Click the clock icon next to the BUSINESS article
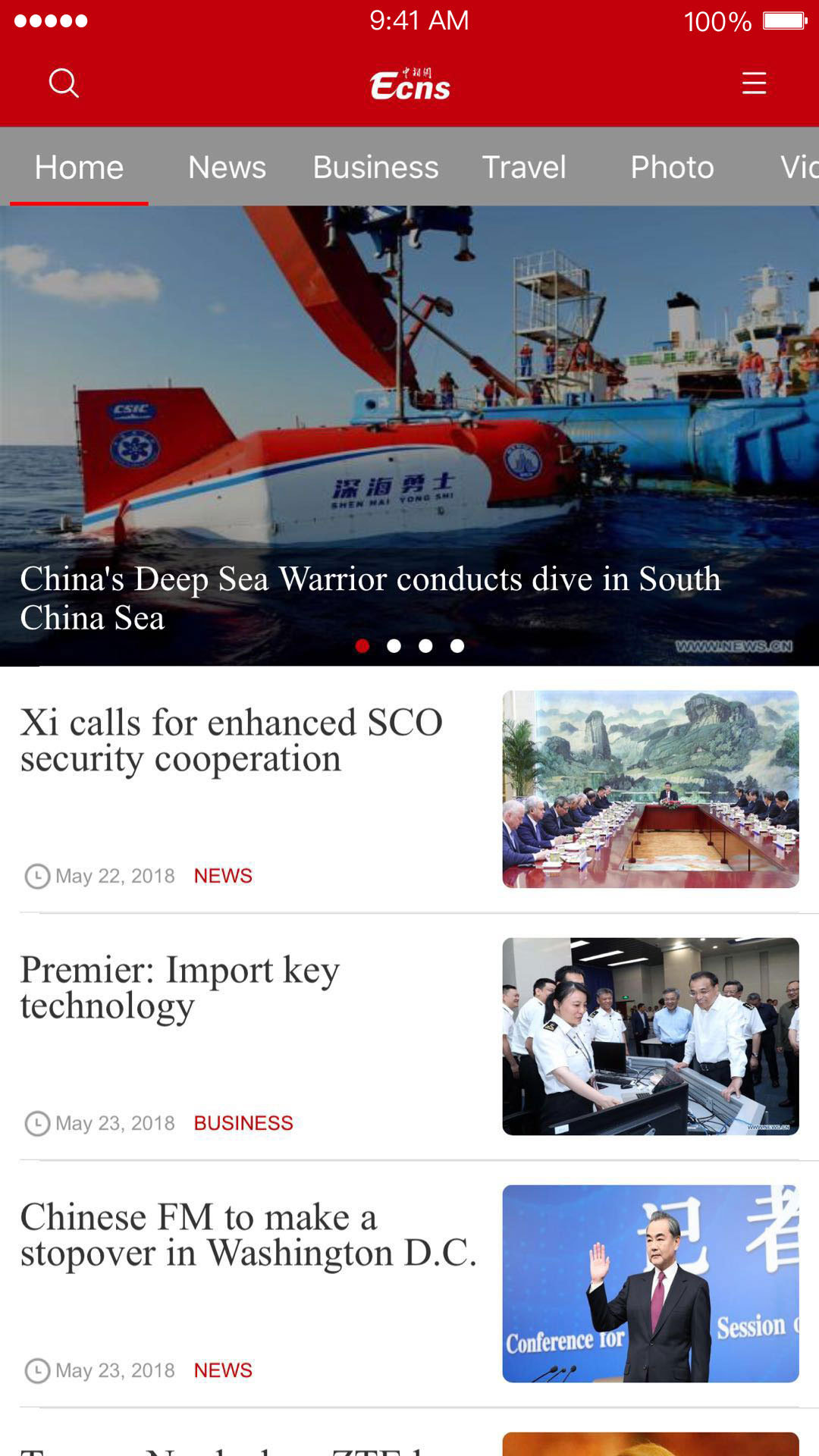 [x=36, y=1122]
